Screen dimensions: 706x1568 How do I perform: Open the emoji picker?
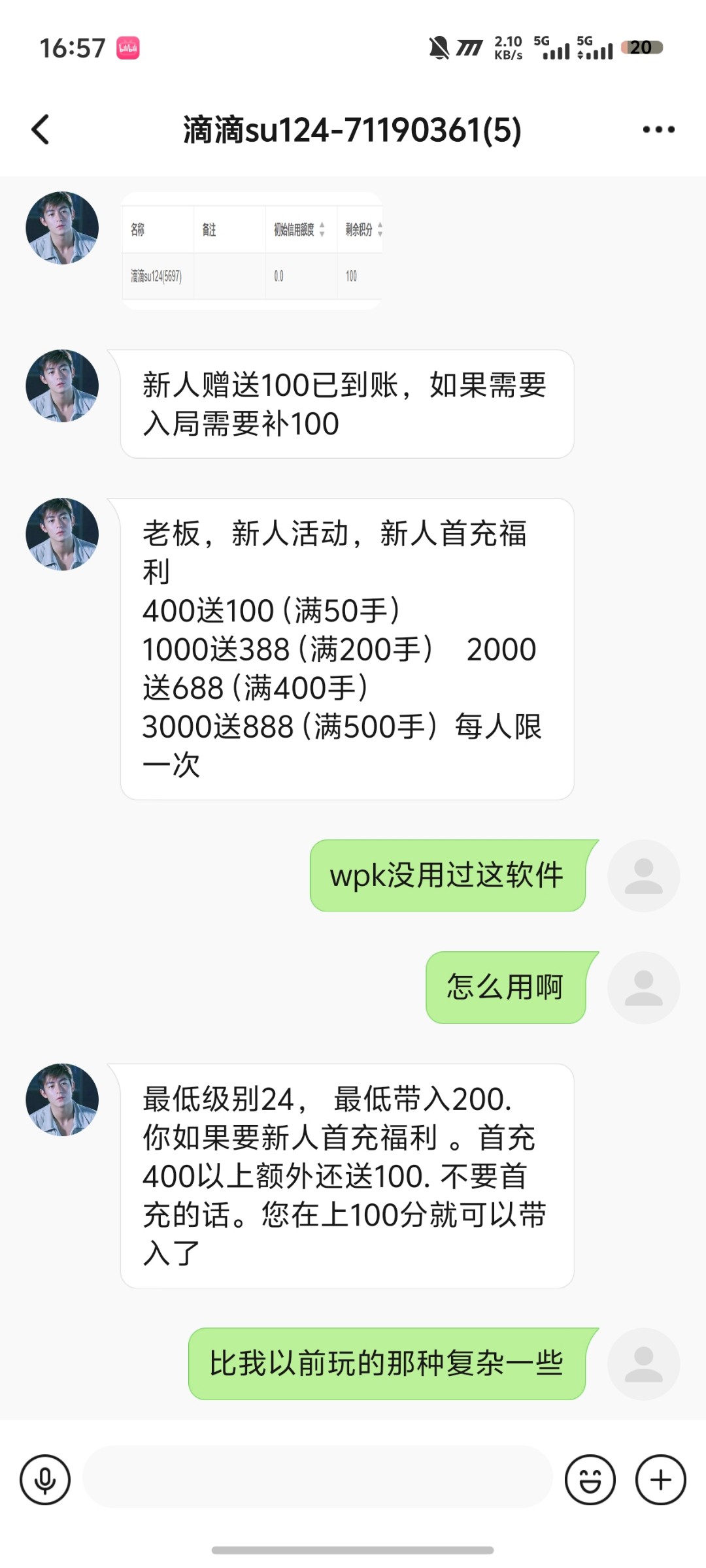click(x=590, y=1480)
